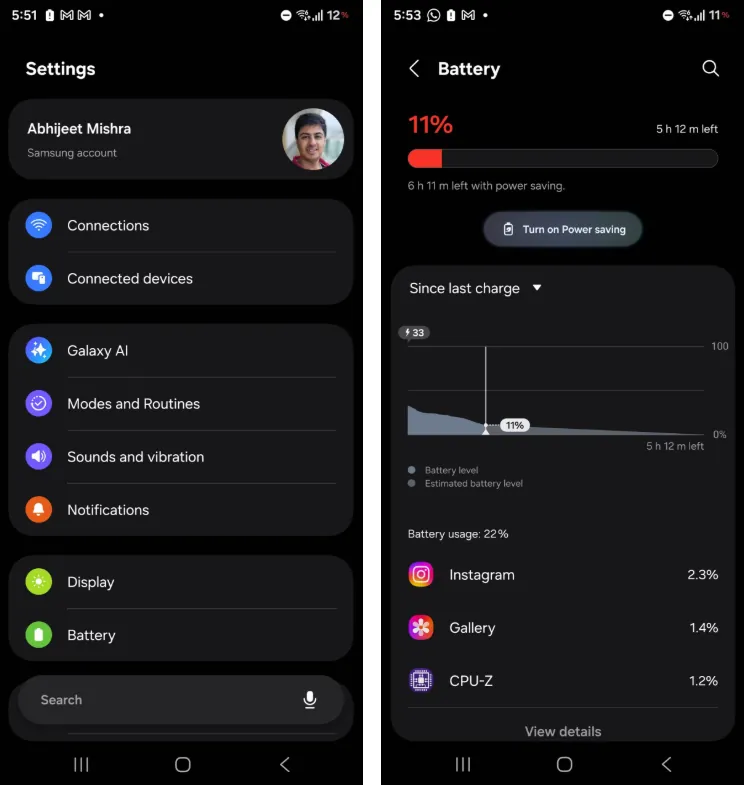Viewport: 744px width, 785px height.
Task: Go back from the Battery screen
Action: pos(414,68)
